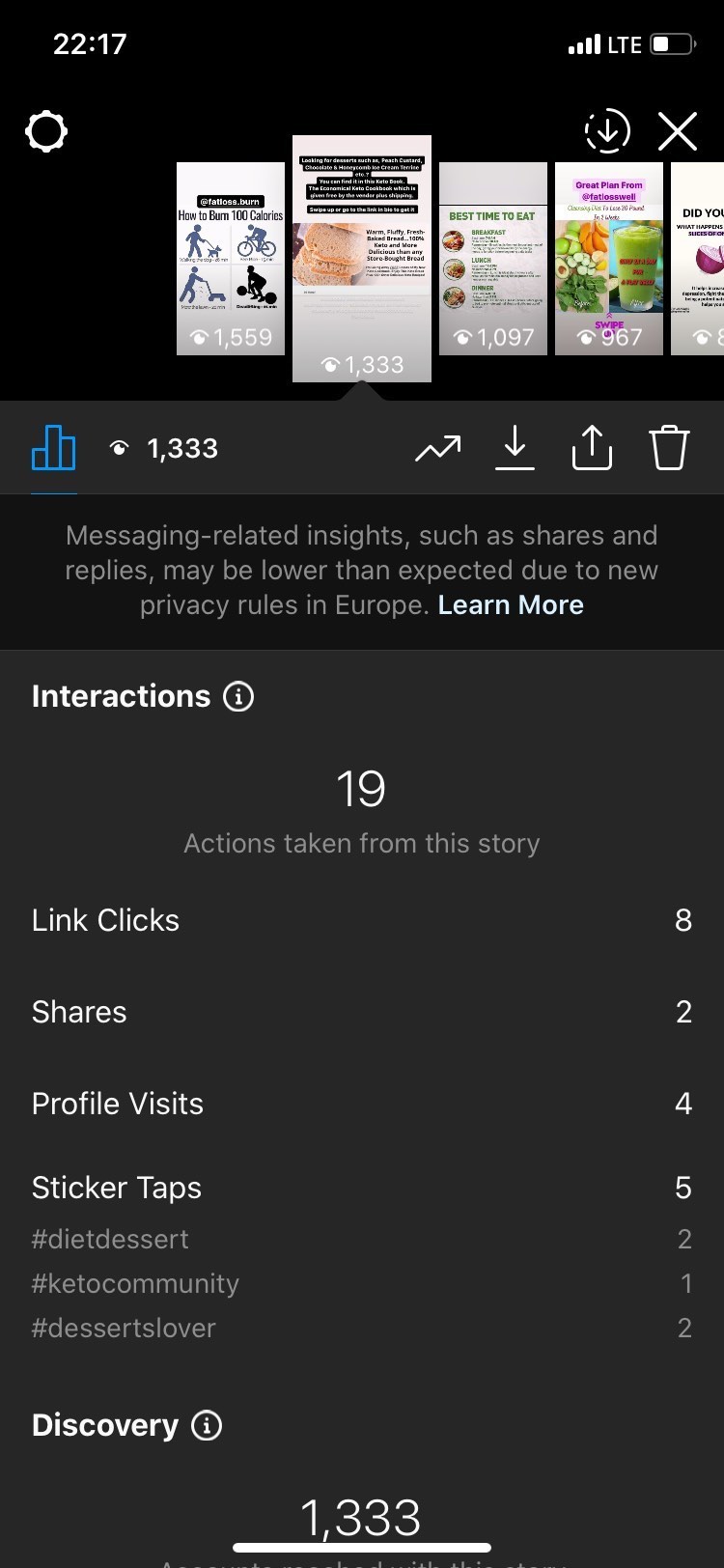The image size is (724, 1568).
Task: Select the Did You story thumbnail
Action: tap(697, 259)
